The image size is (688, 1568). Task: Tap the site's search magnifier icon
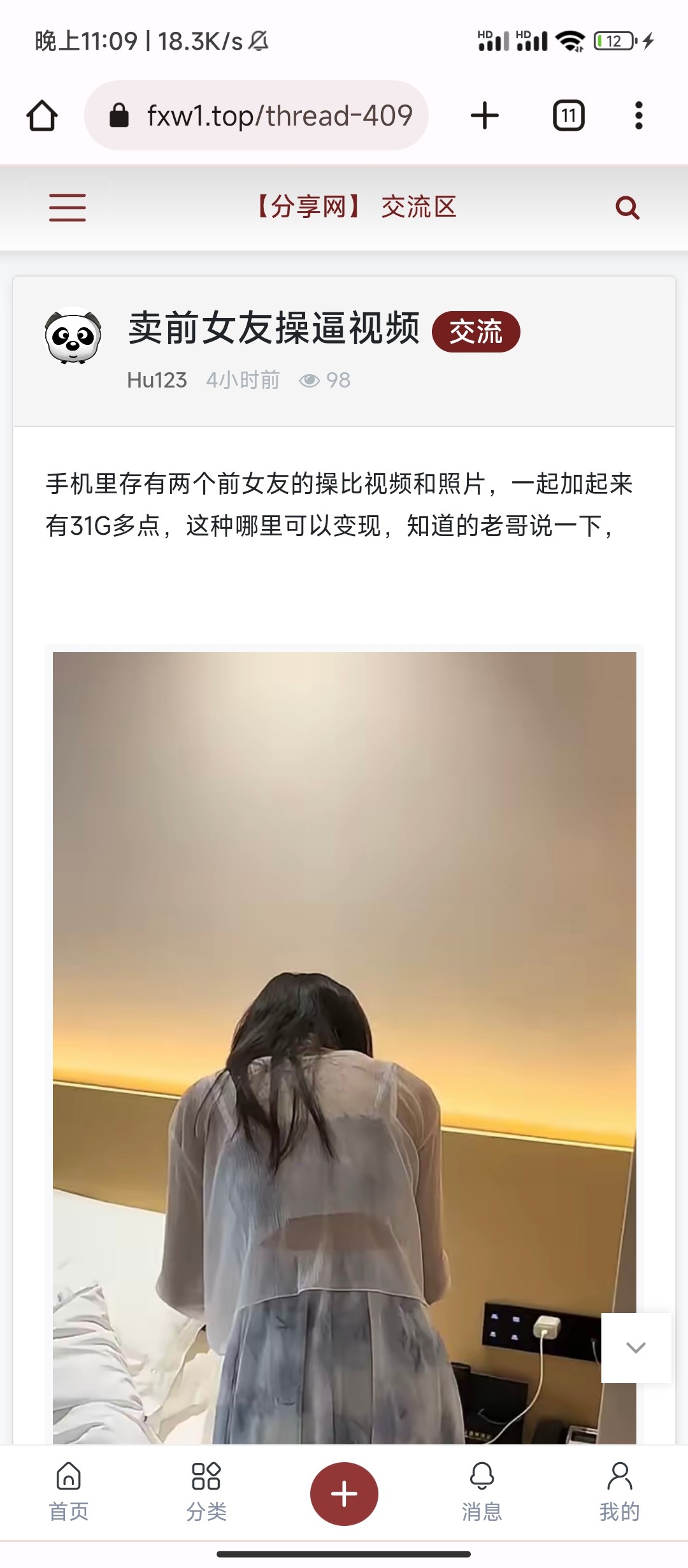[627, 208]
